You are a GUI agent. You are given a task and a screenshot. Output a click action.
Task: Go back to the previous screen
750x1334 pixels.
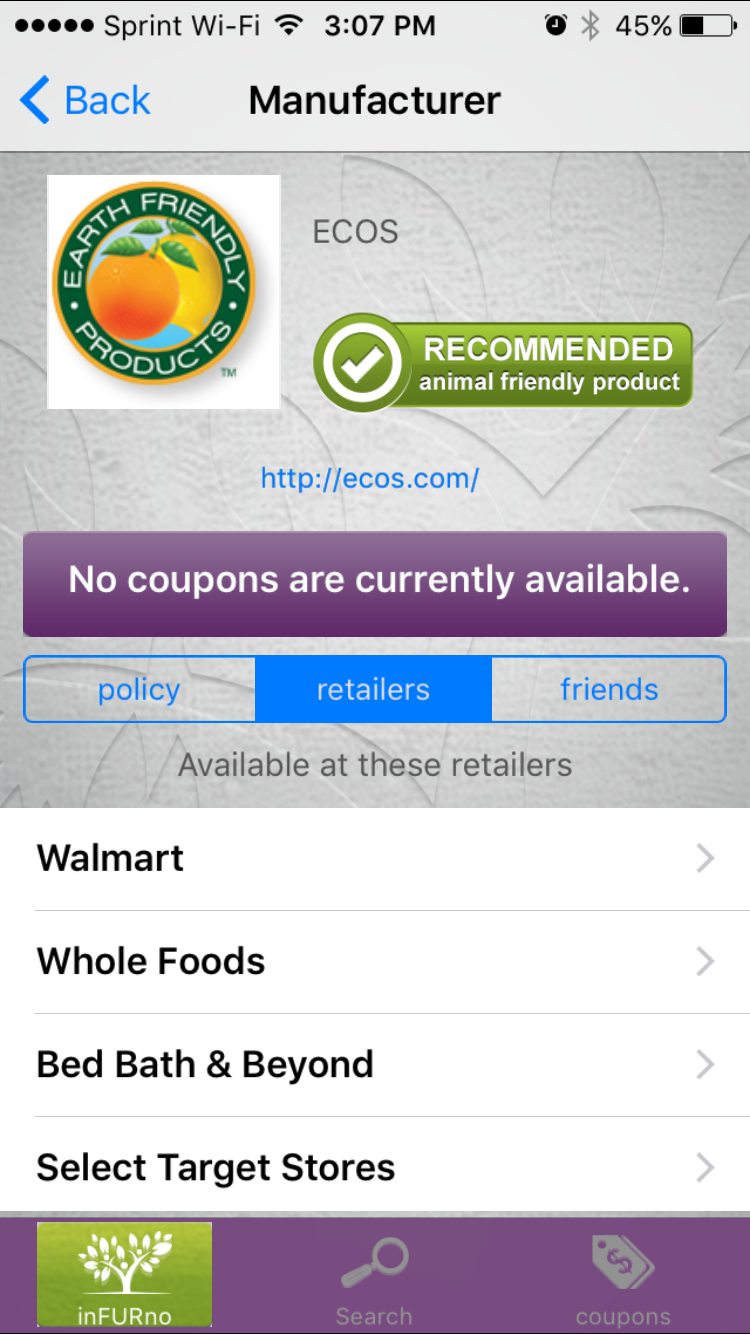(85, 101)
